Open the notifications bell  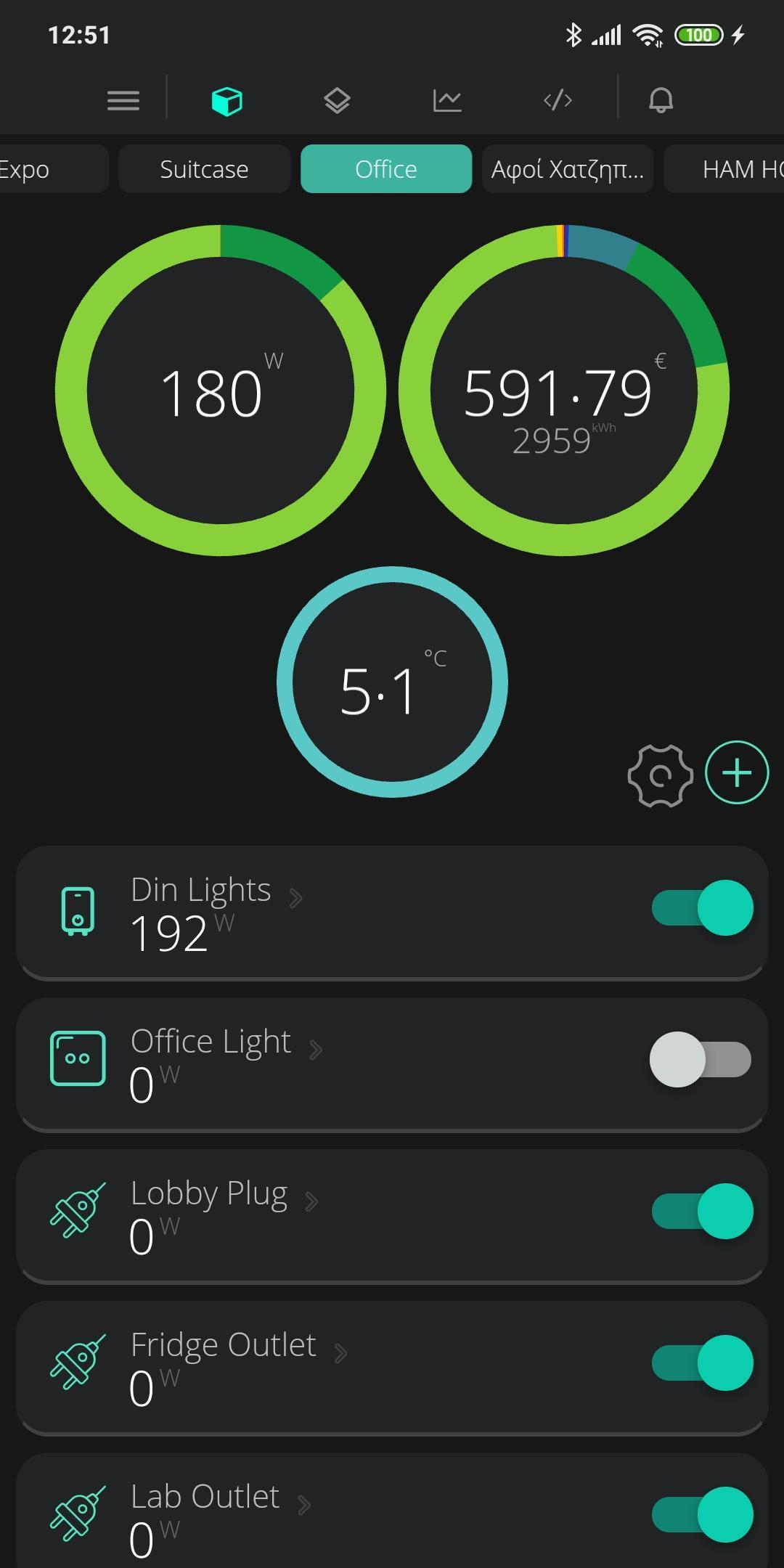coord(661,100)
